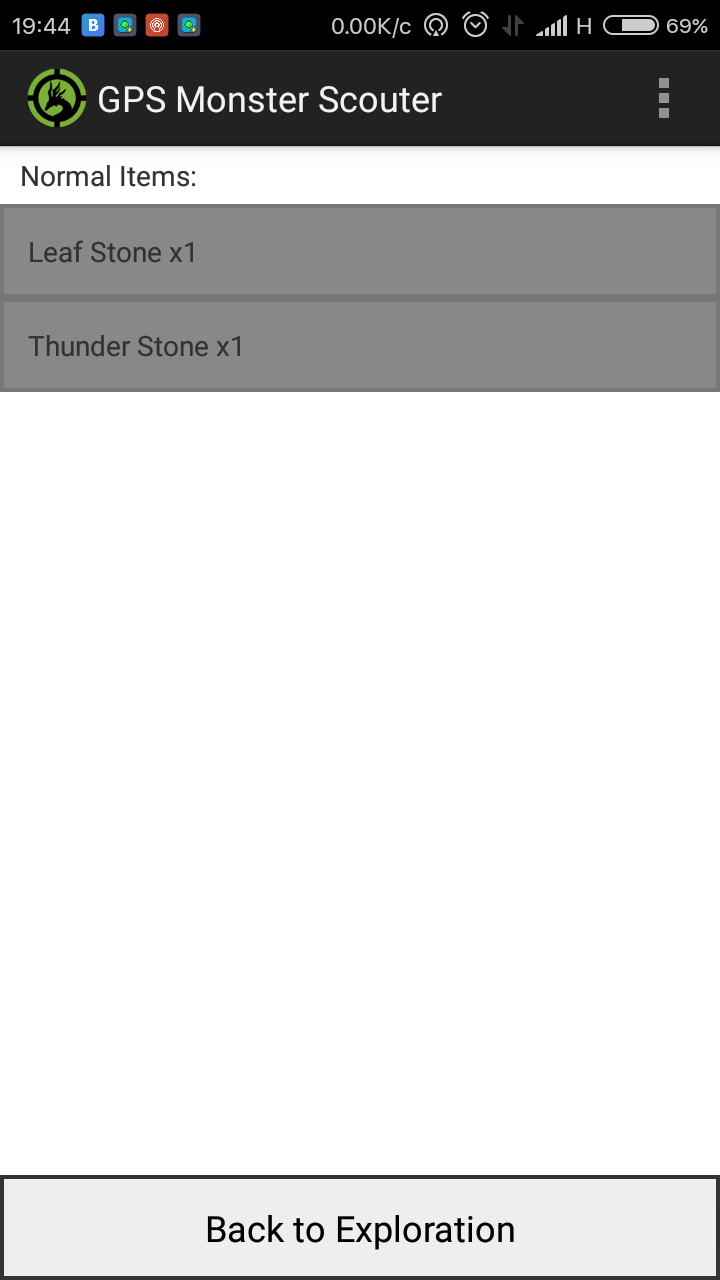720x1280 pixels.
Task: Select the Leaf Stone x1 item
Action: tap(360, 252)
